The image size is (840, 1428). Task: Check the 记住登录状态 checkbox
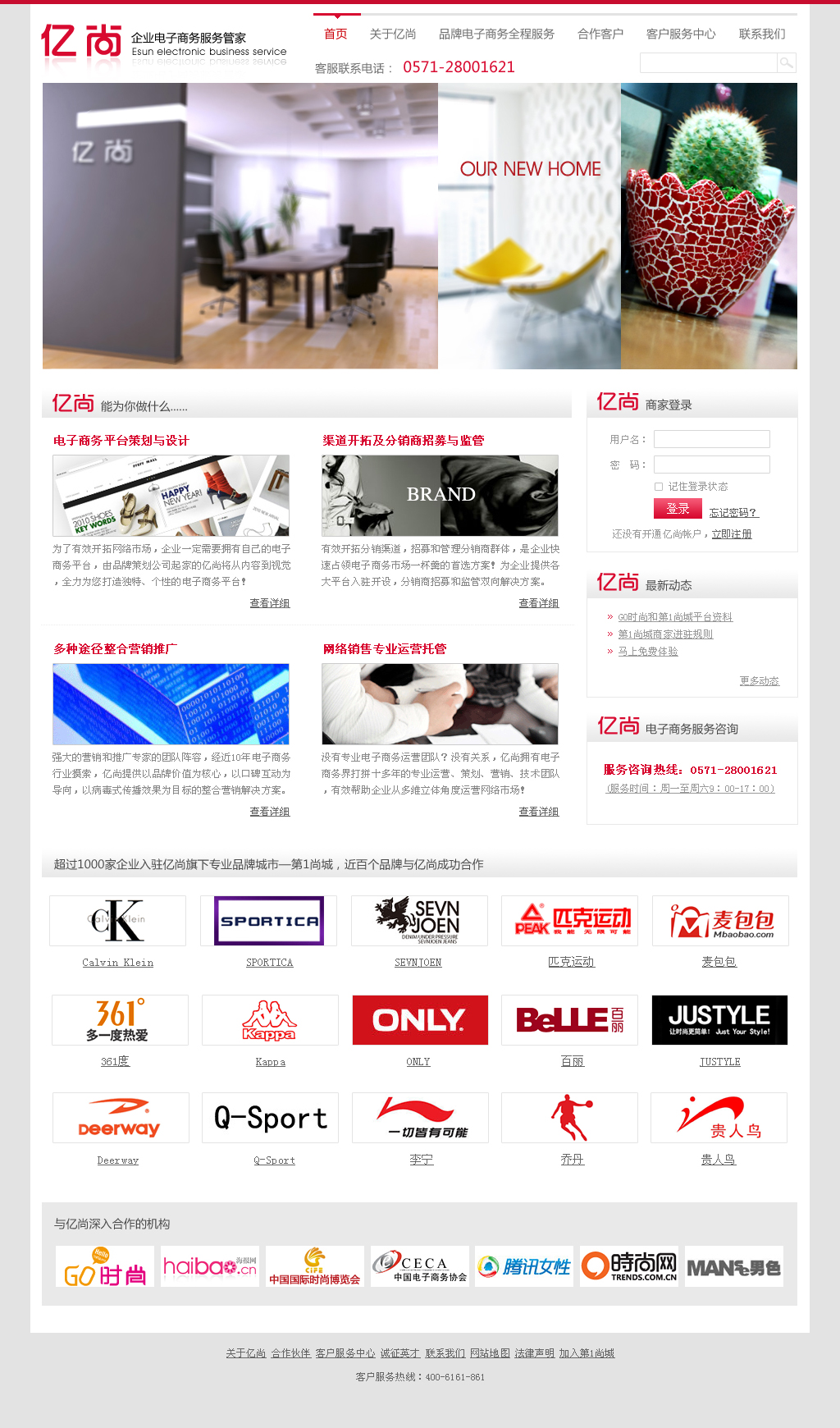click(x=659, y=487)
